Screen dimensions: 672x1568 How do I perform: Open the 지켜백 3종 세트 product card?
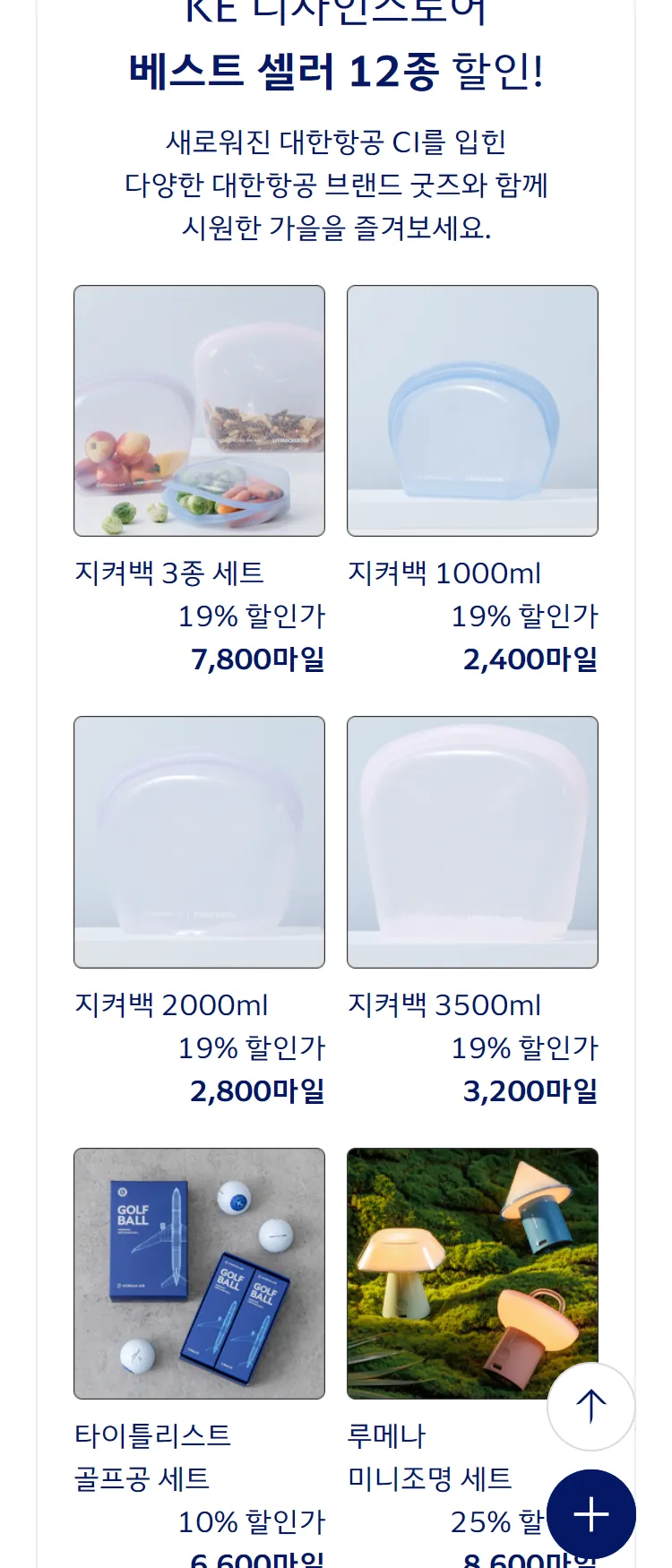(x=199, y=411)
